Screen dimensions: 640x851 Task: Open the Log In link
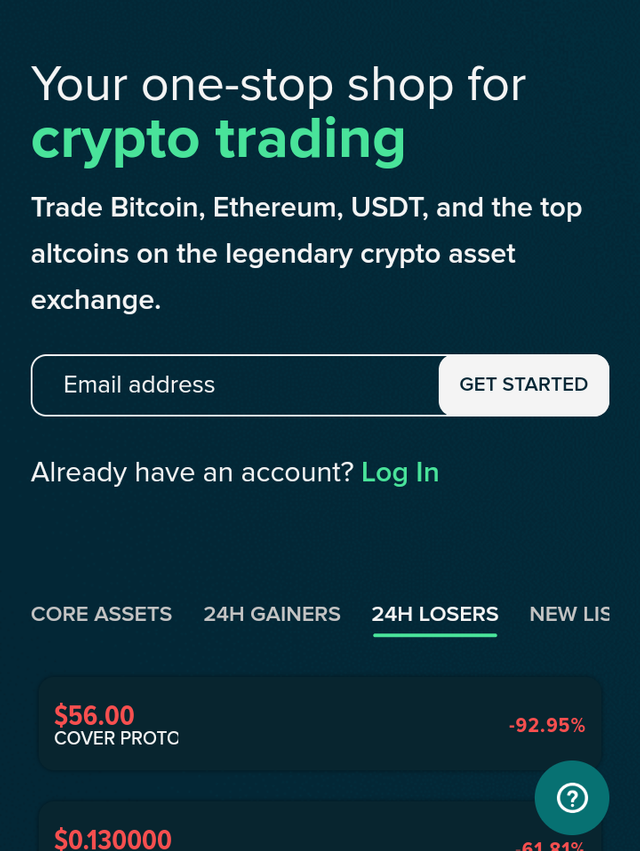click(400, 472)
